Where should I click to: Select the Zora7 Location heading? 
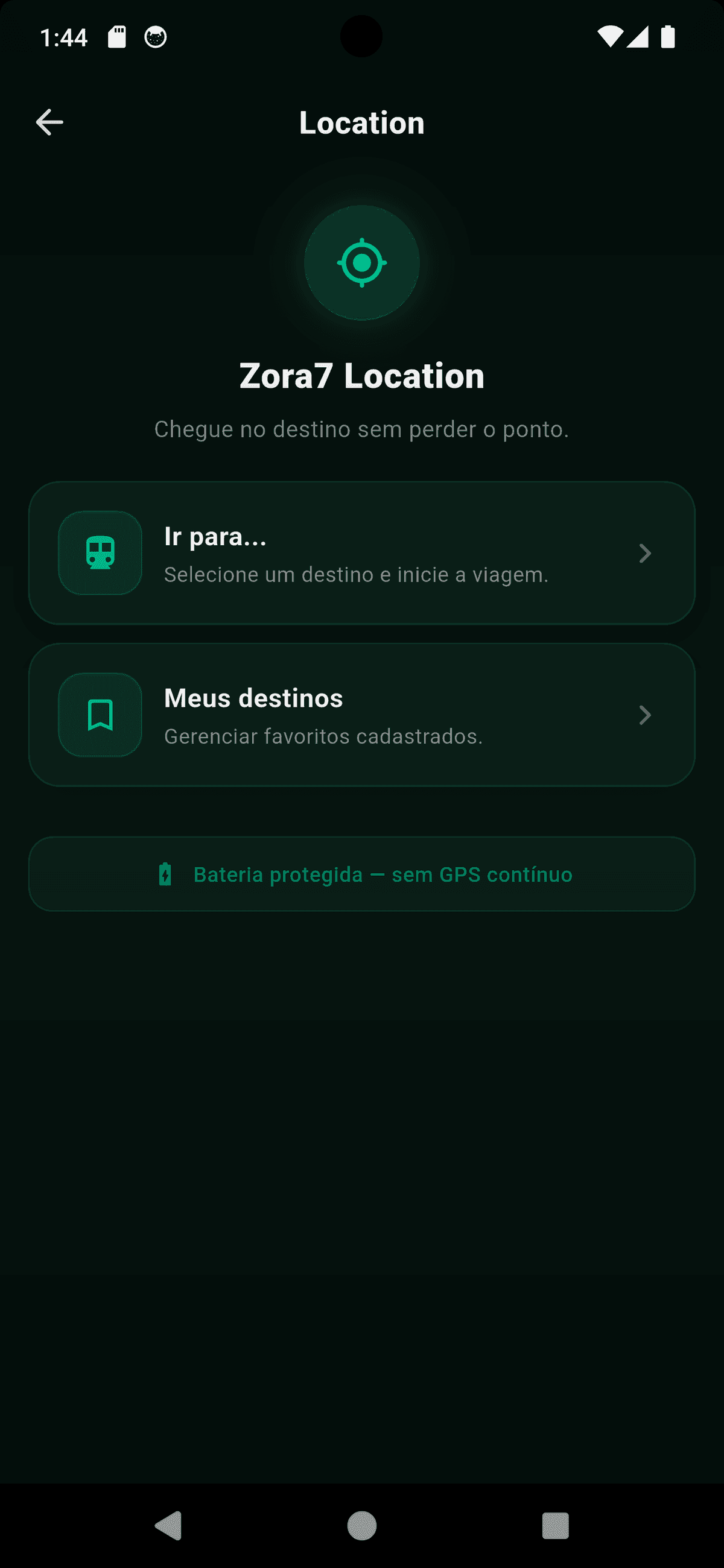(361, 375)
